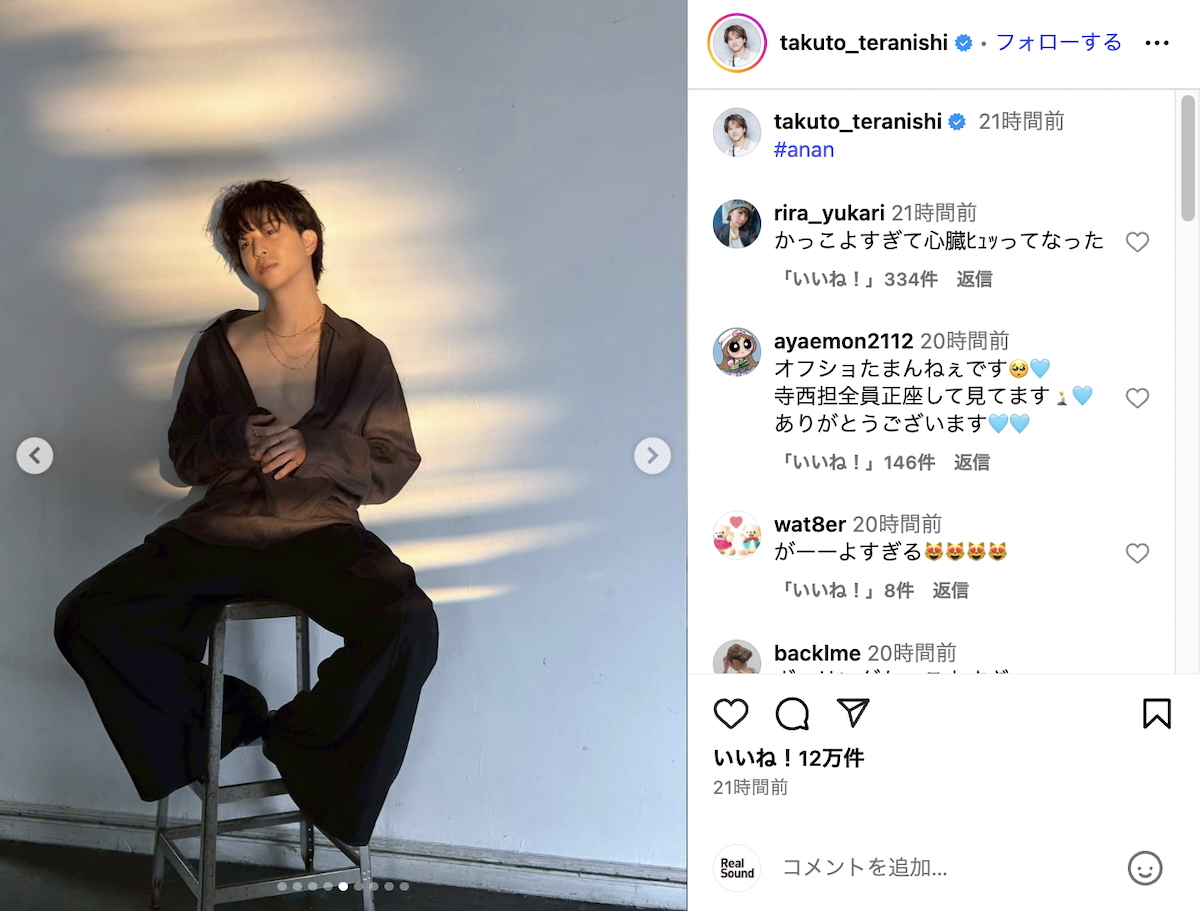Screen dimensions: 1200x911
Task: Like ayaemon2112's comment
Action: click(x=1137, y=398)
